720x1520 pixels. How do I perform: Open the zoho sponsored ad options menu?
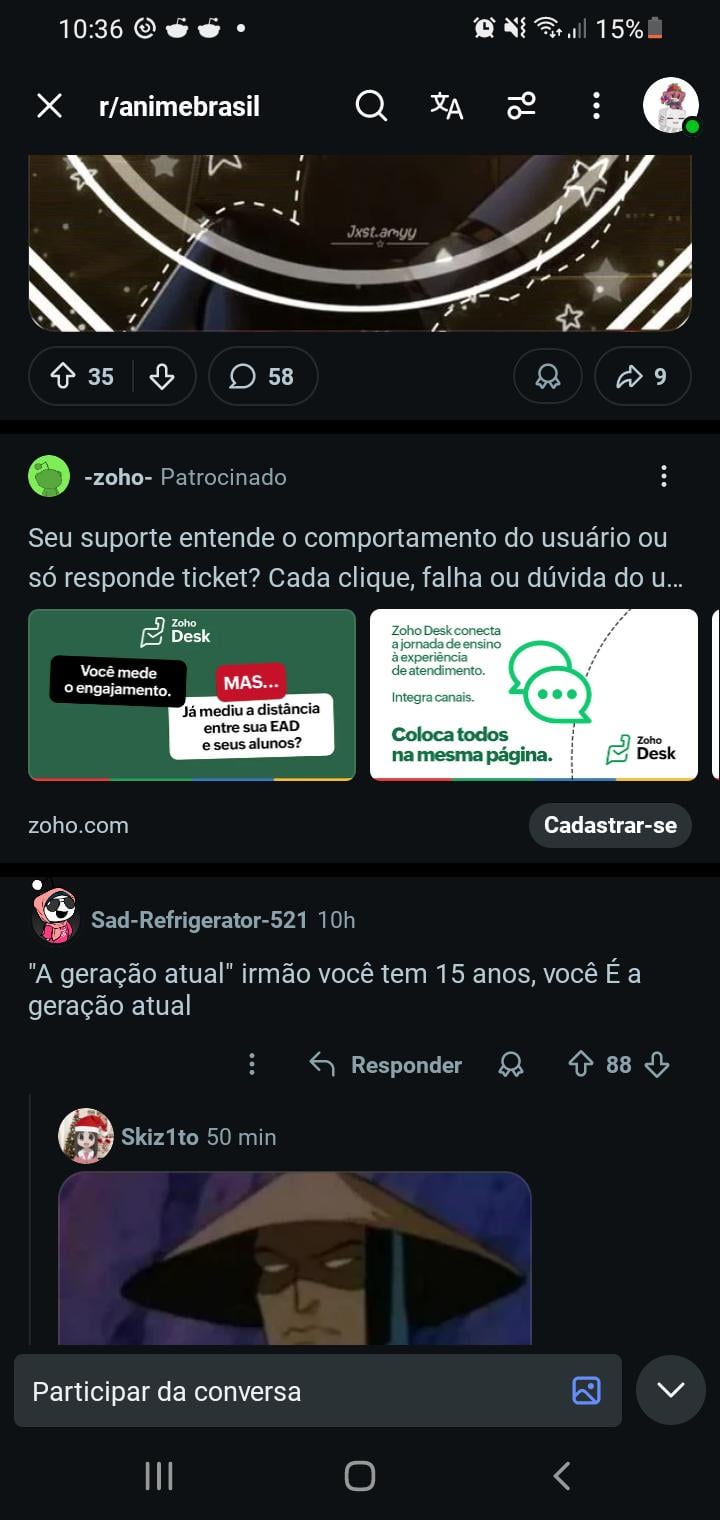coord(663,477)
